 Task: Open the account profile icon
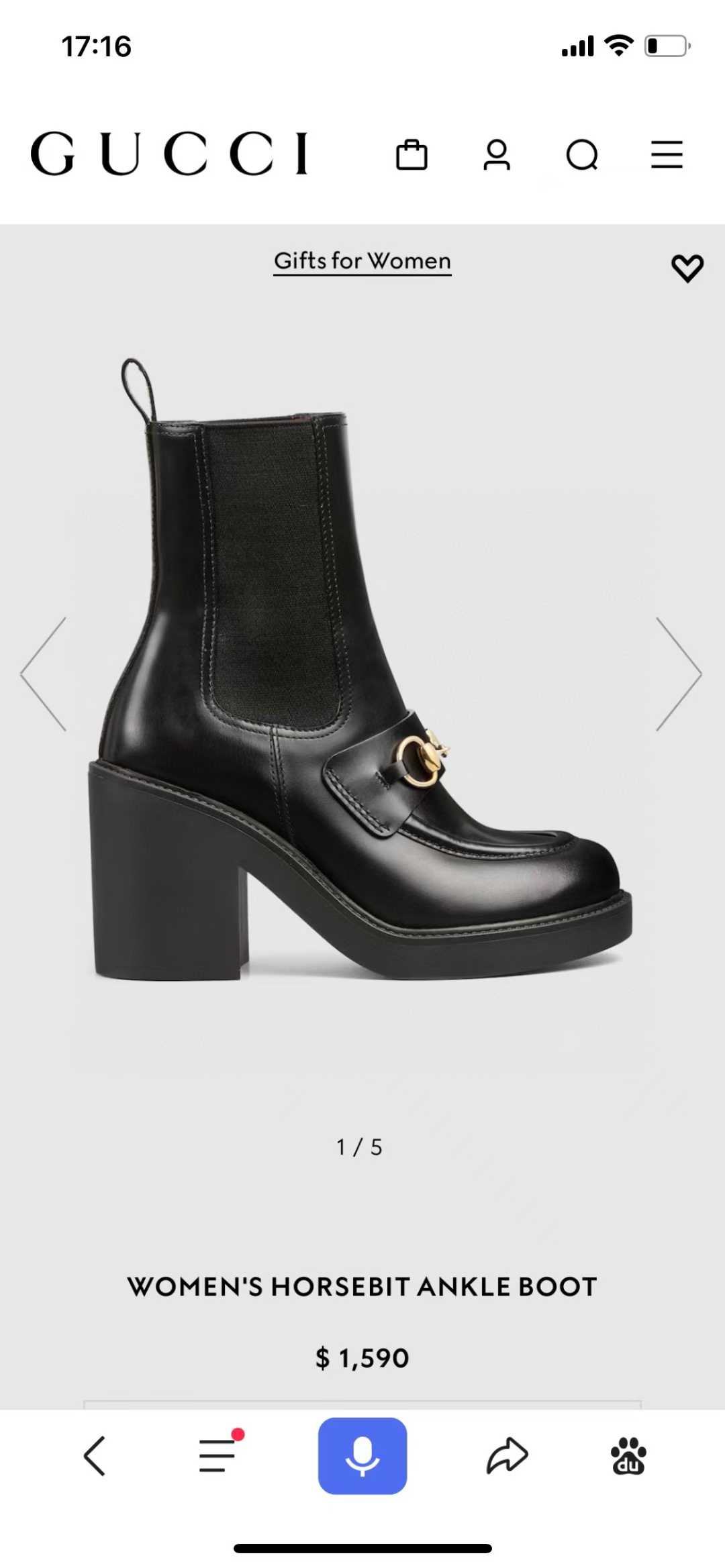[x=497, y=155]
